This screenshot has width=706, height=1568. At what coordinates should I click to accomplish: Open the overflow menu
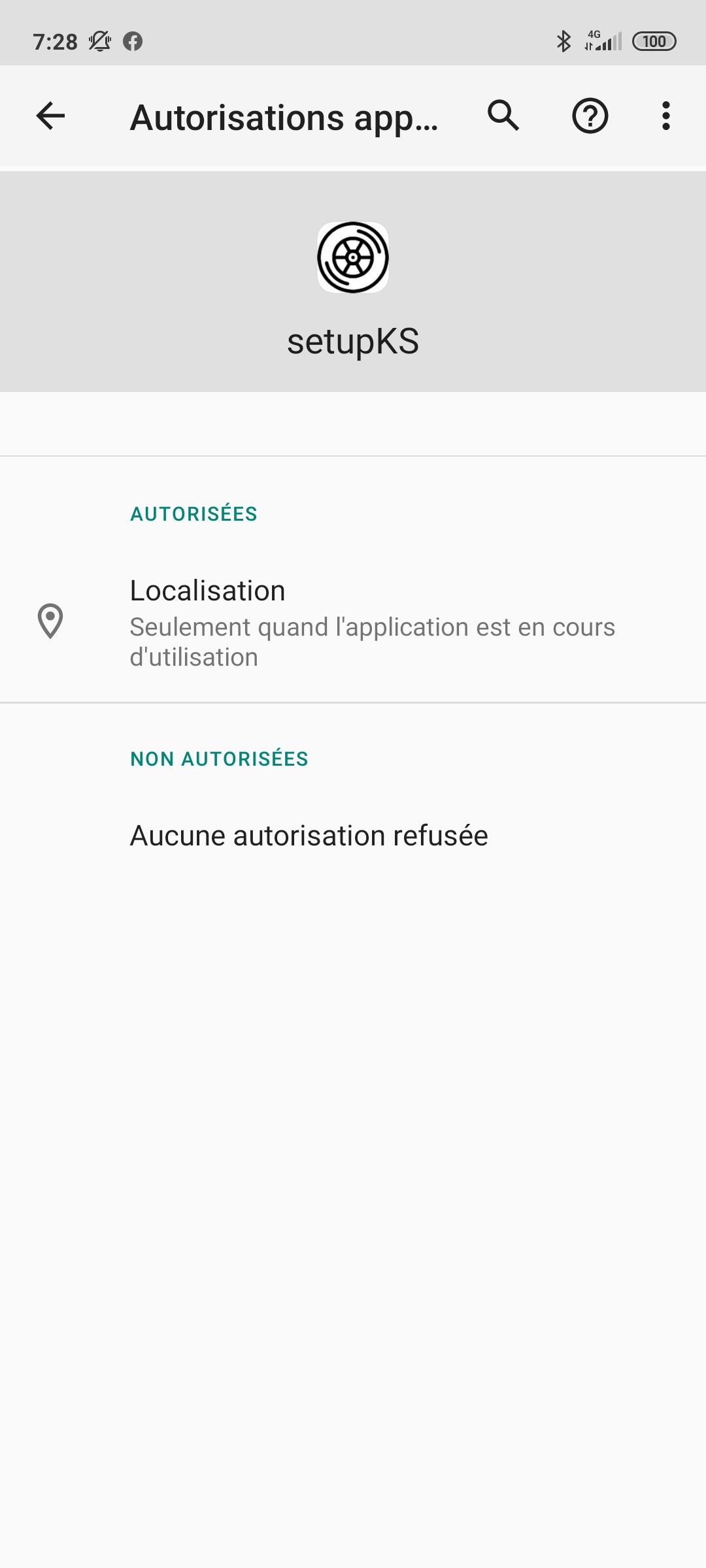[x=665, y=116]
